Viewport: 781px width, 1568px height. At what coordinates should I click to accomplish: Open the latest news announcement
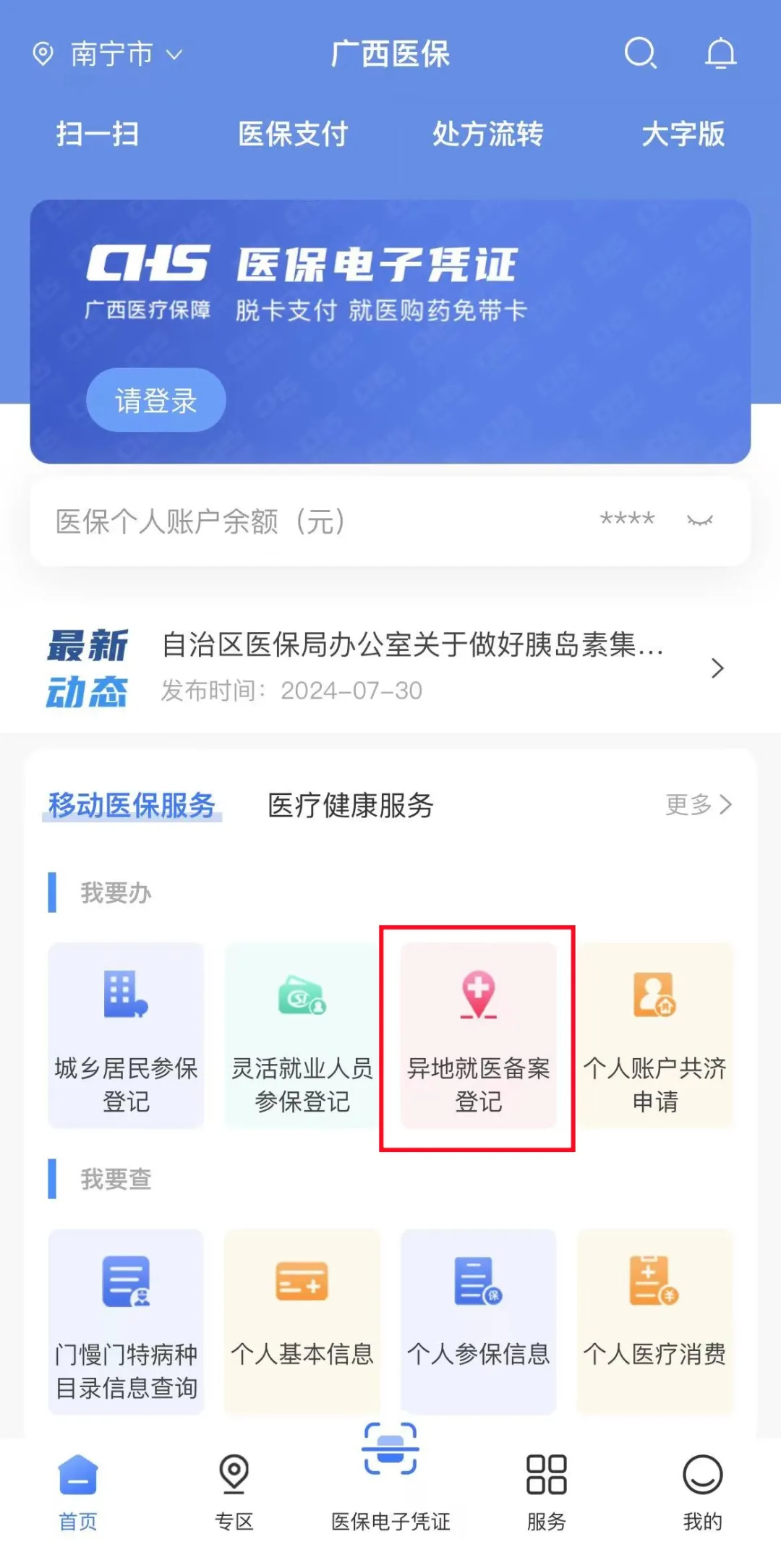click(412, 666)
